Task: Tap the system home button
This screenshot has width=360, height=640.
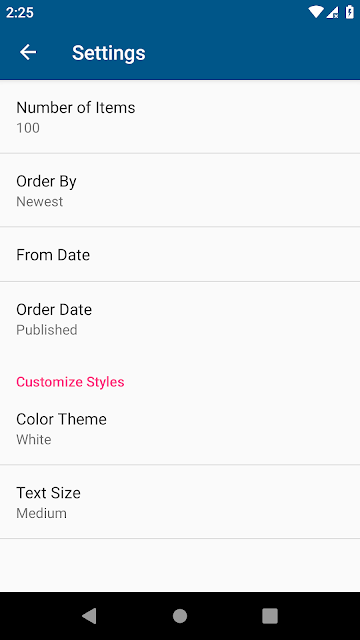Action: pos(180,616)
